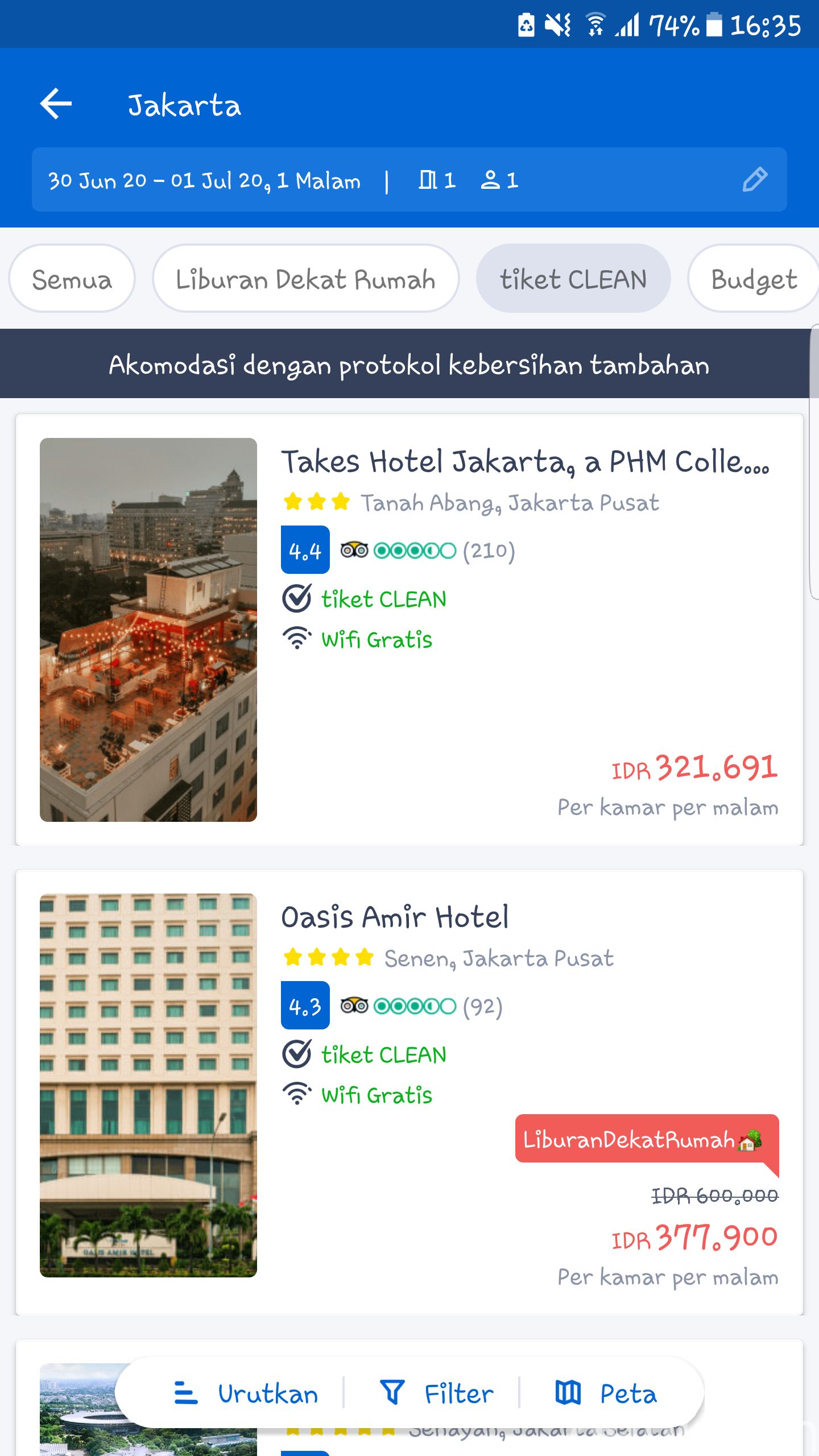Open Urutkan sort options

pos(246,1393)
